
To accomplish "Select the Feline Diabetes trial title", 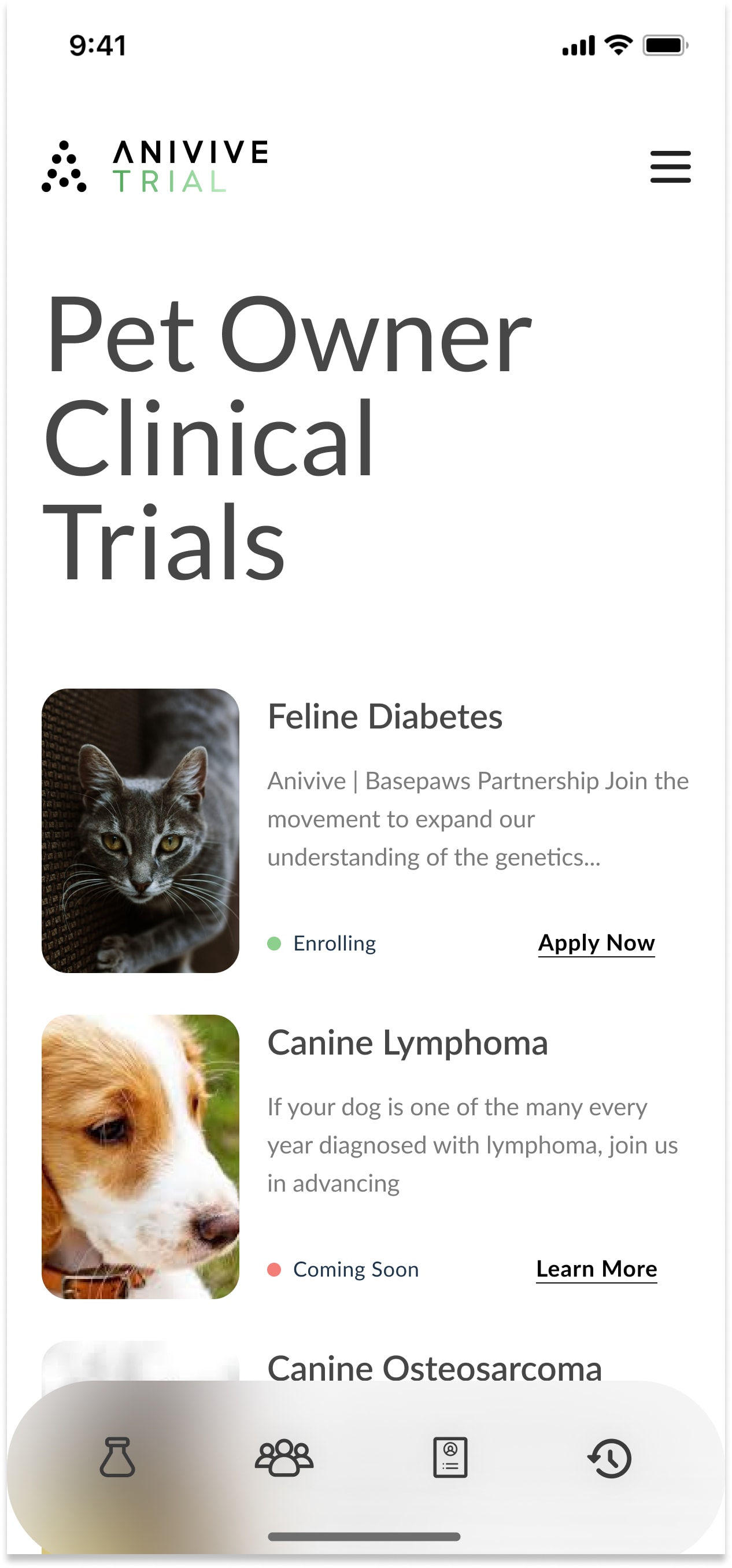I will (385, 717).
